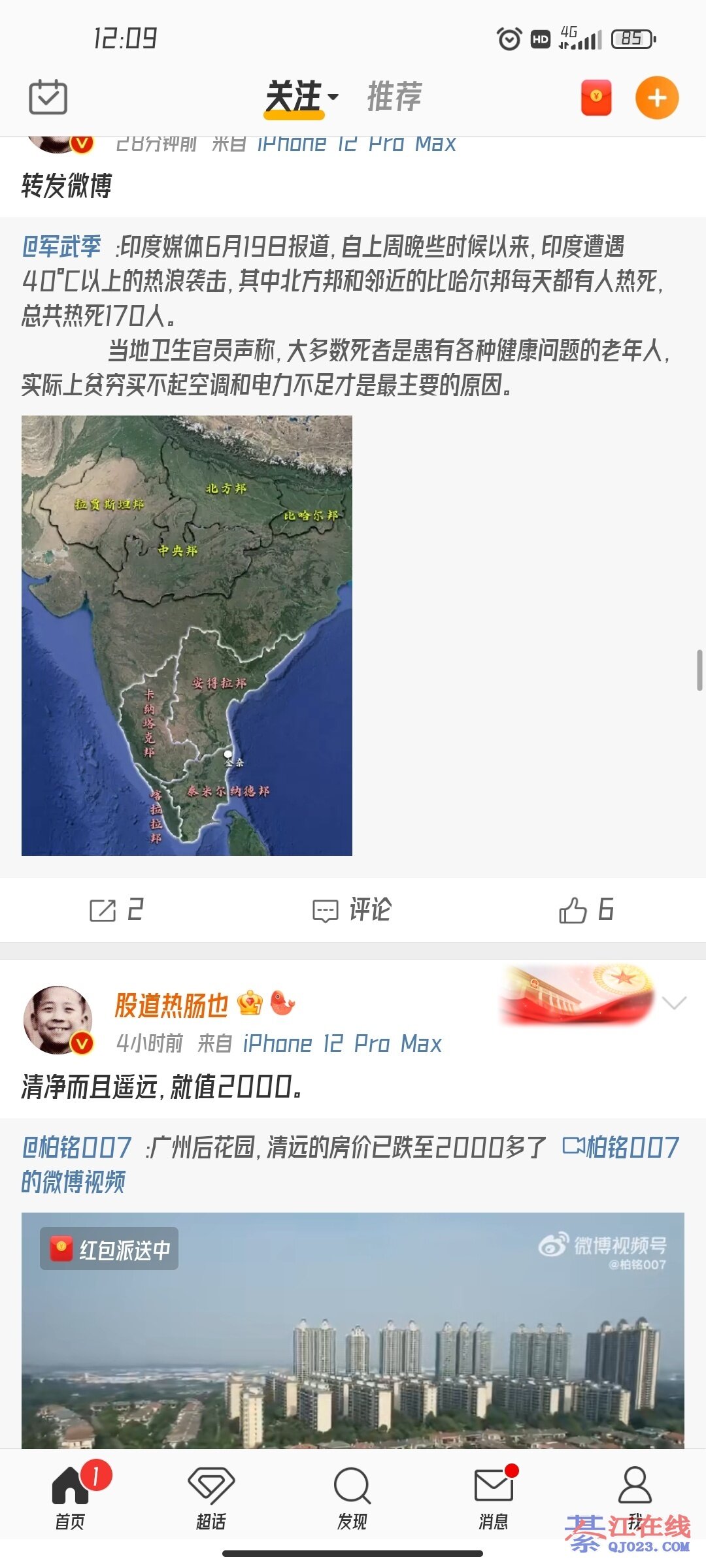This screenshot has height=1568, width=706.
Task: Compose a new post with plus button
Action: (657, 98)
